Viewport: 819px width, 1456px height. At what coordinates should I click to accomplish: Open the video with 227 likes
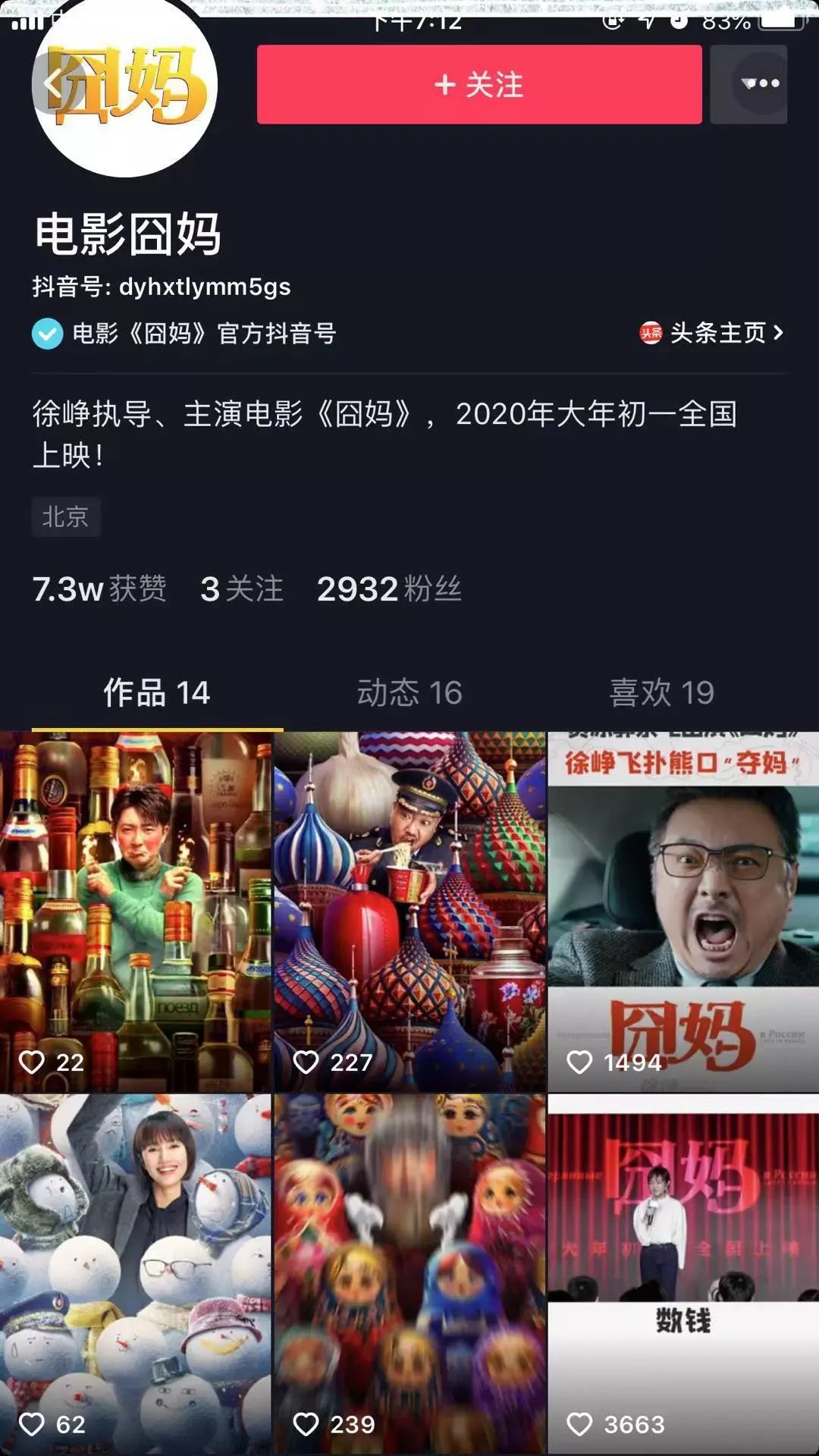pyautogui.click(x=409, y=910)
